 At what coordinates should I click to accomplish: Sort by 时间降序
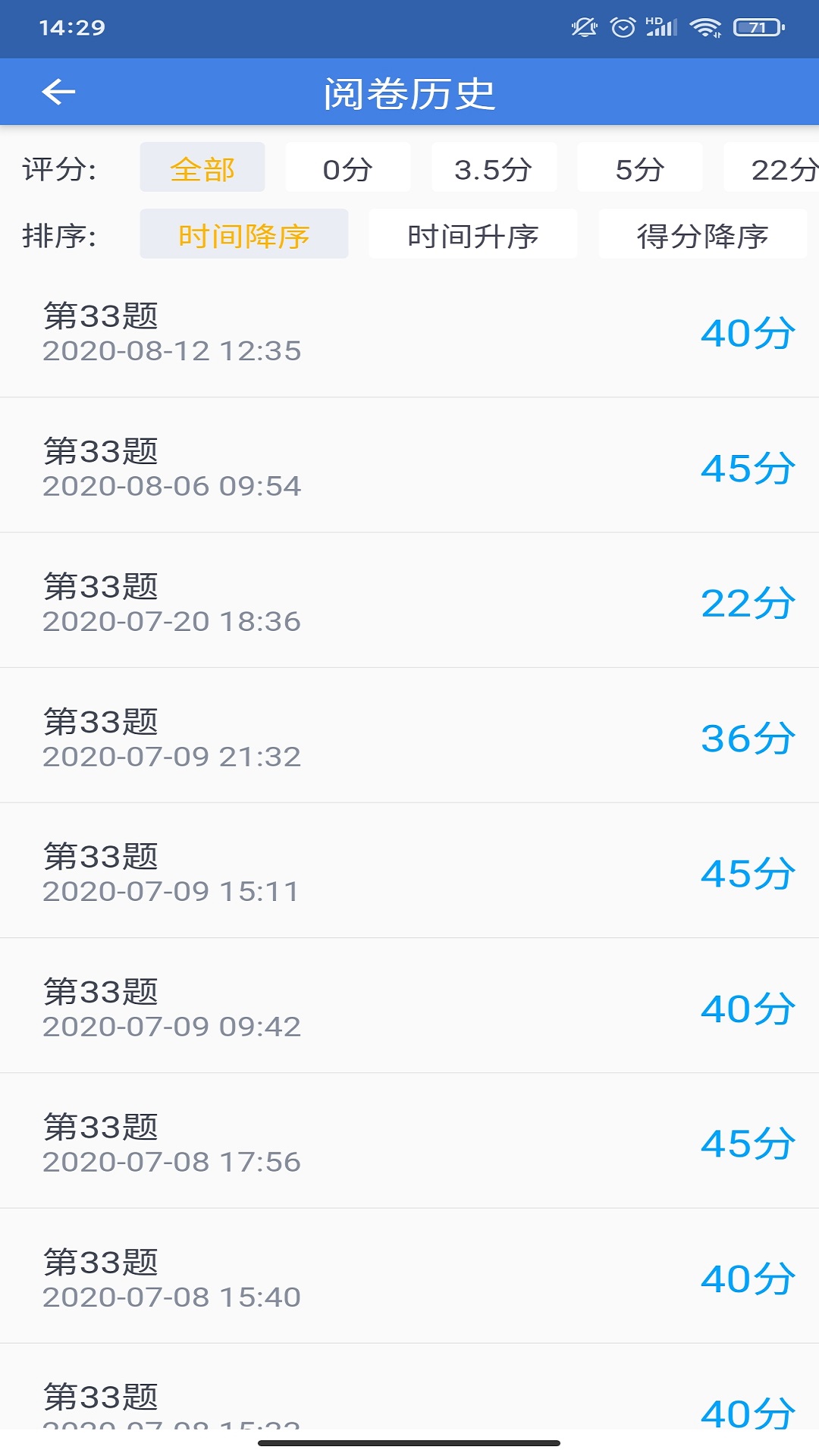[x=243, y=234]
